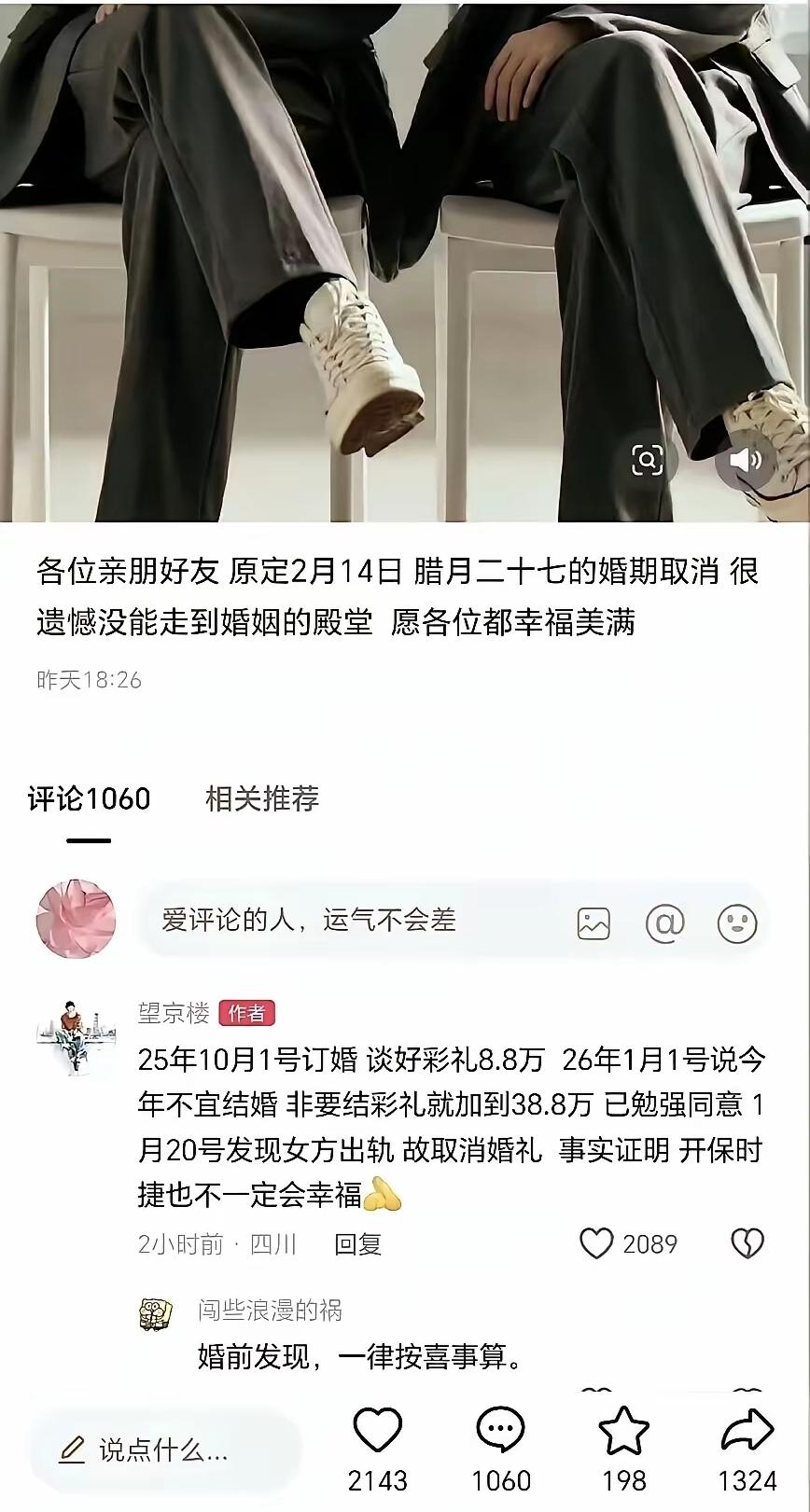Switch to the 相关推荐 tab
The image size is (810, 1512).
pos(259,800)
